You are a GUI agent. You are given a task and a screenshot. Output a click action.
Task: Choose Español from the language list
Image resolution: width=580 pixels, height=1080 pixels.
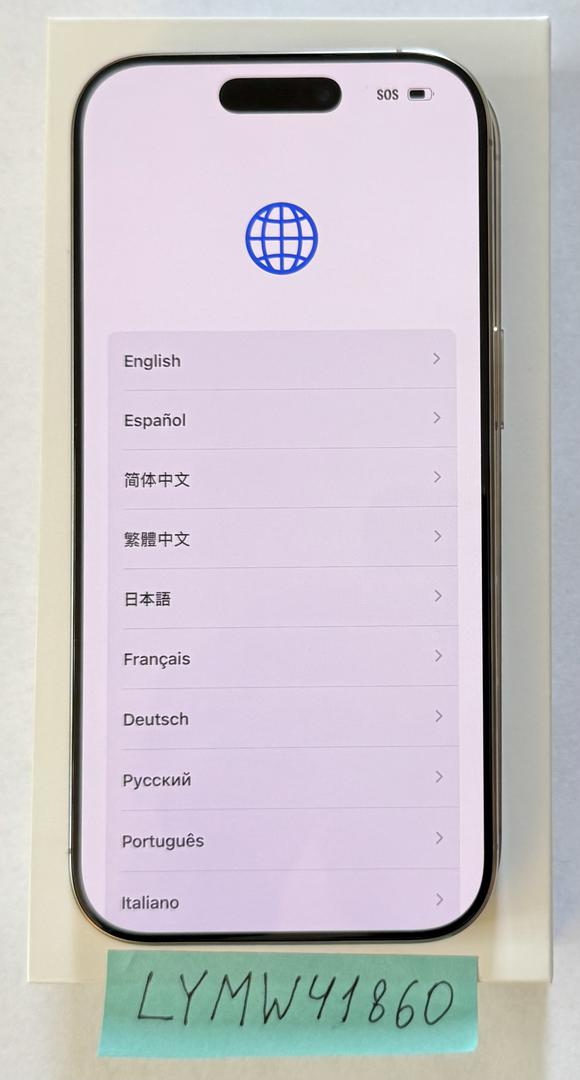[x=282, y=419]
